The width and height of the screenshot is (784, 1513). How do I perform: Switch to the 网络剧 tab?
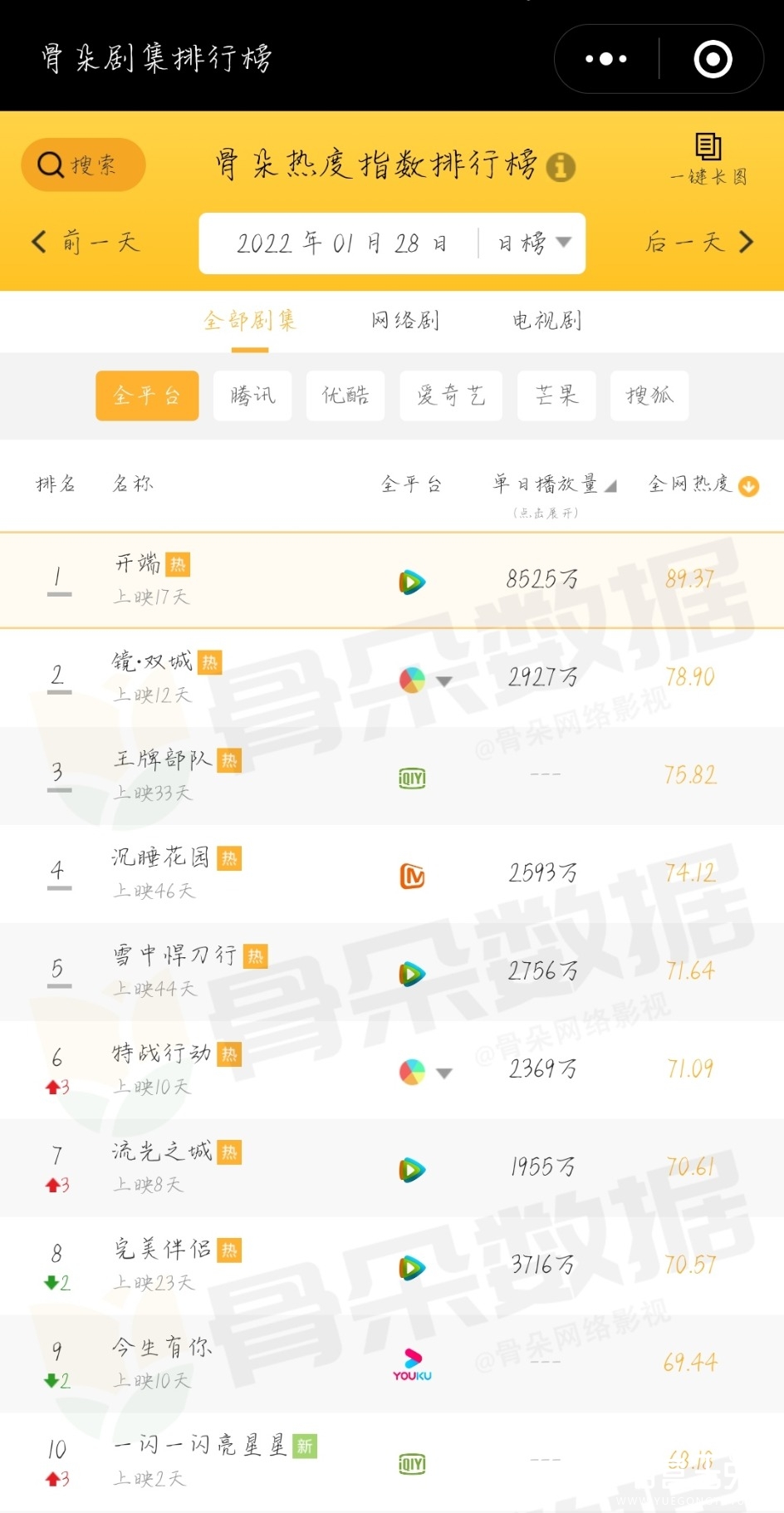[405, 320]
